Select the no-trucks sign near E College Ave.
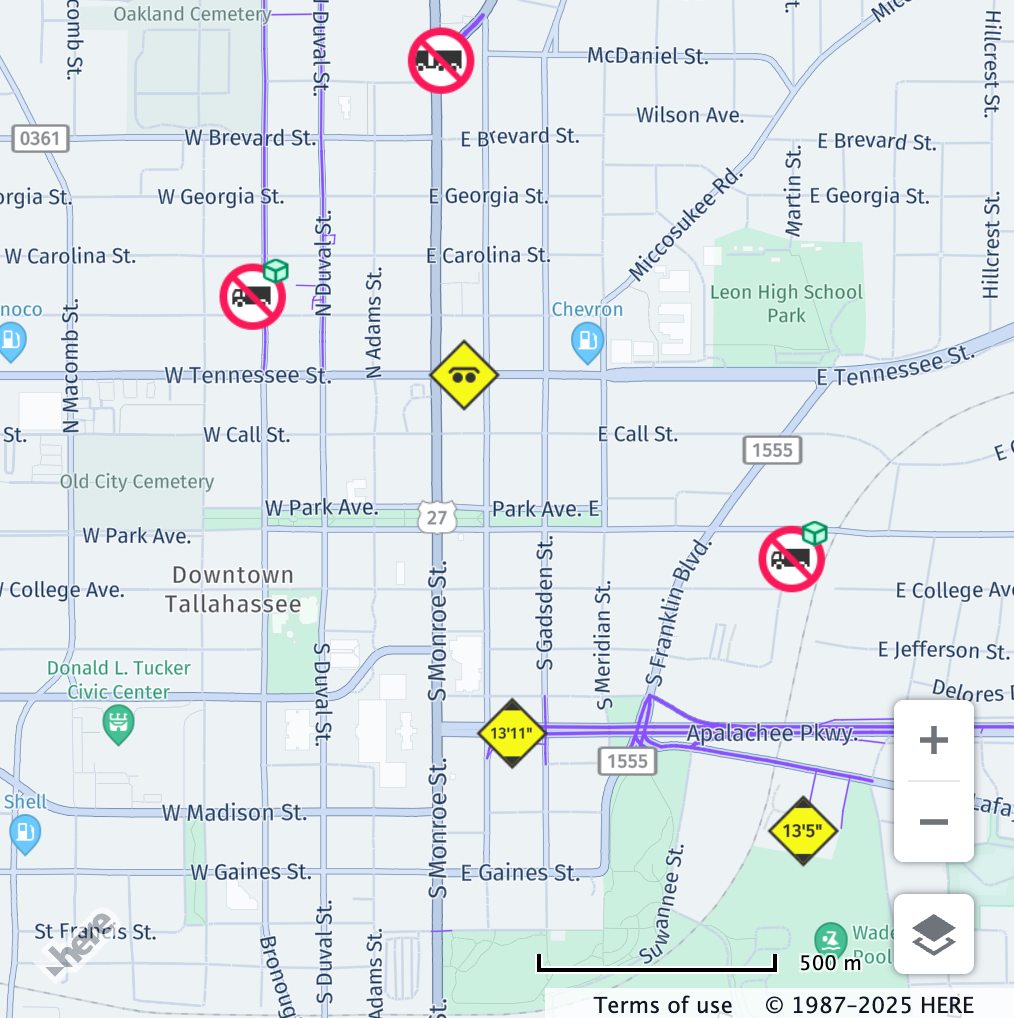This screenshot has height=1018, width=1014. [x=791, y=559]
